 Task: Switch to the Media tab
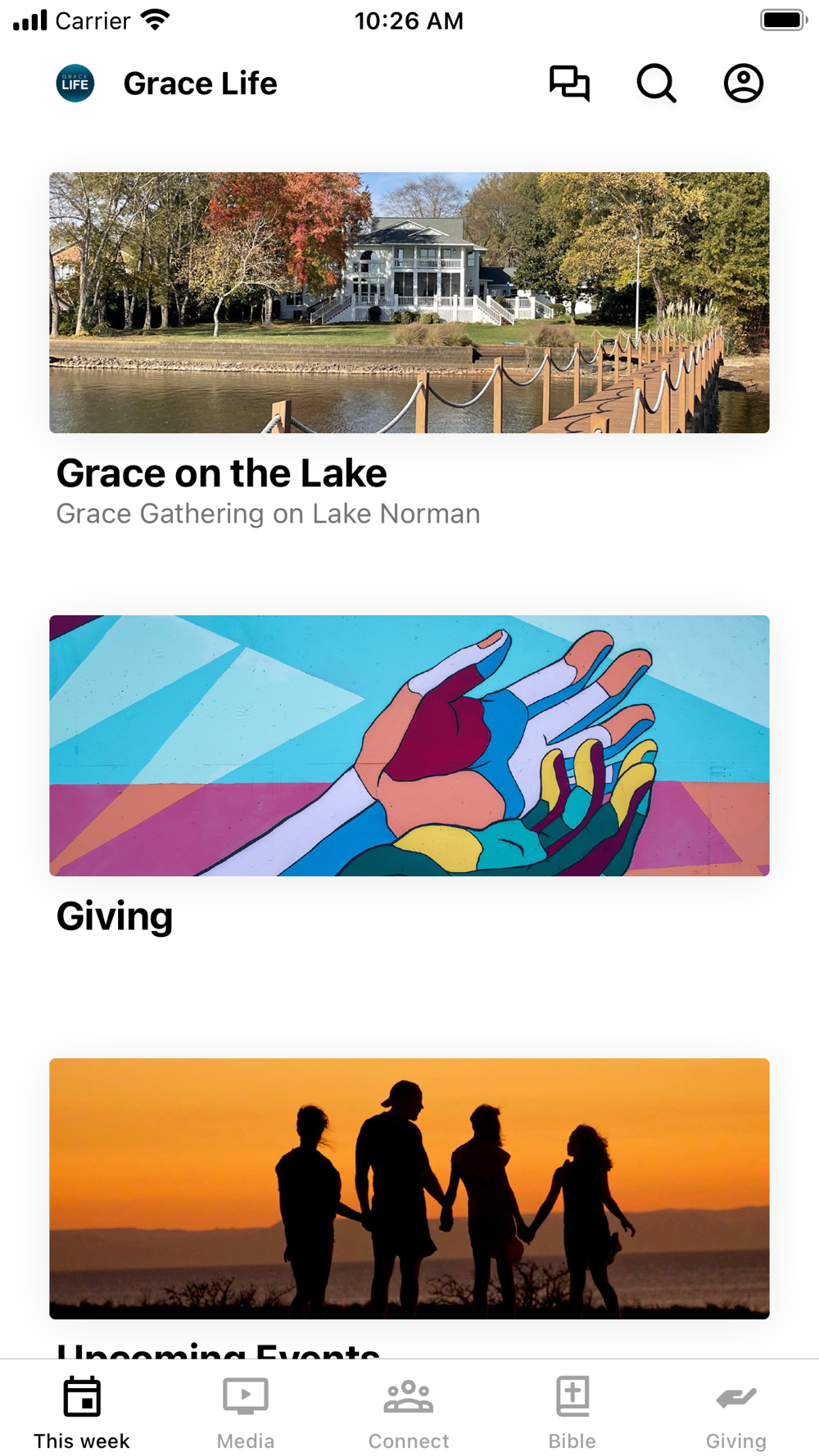(x=246, y=1412)
